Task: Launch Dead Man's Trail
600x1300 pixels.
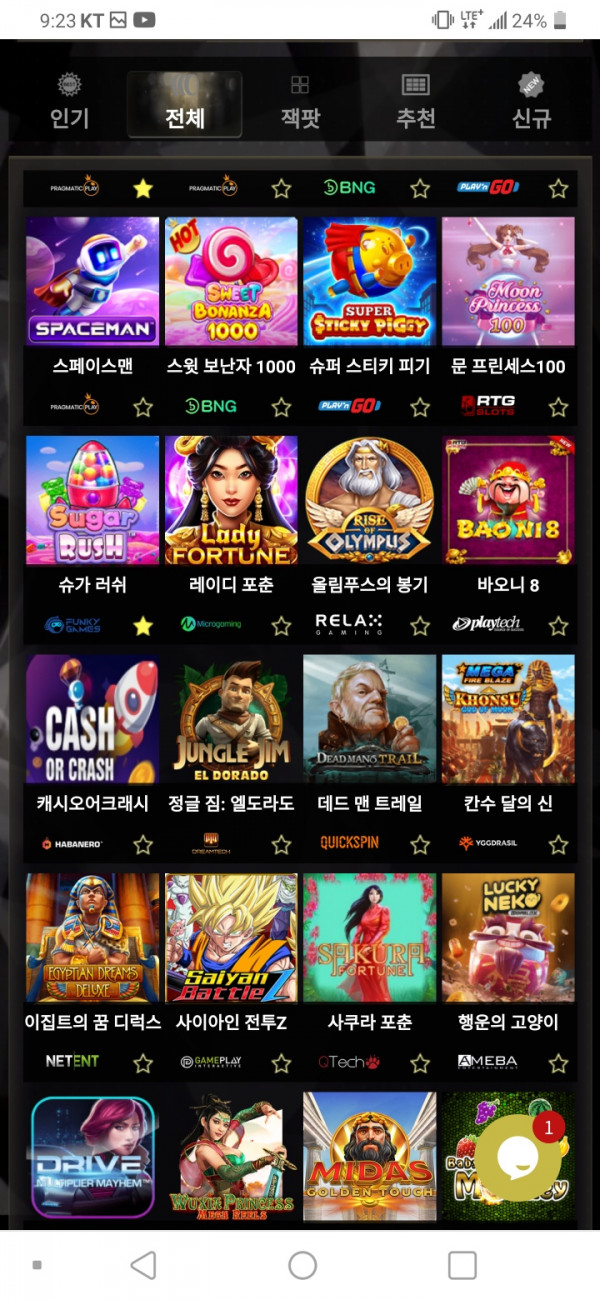Action: pos(369,719)
